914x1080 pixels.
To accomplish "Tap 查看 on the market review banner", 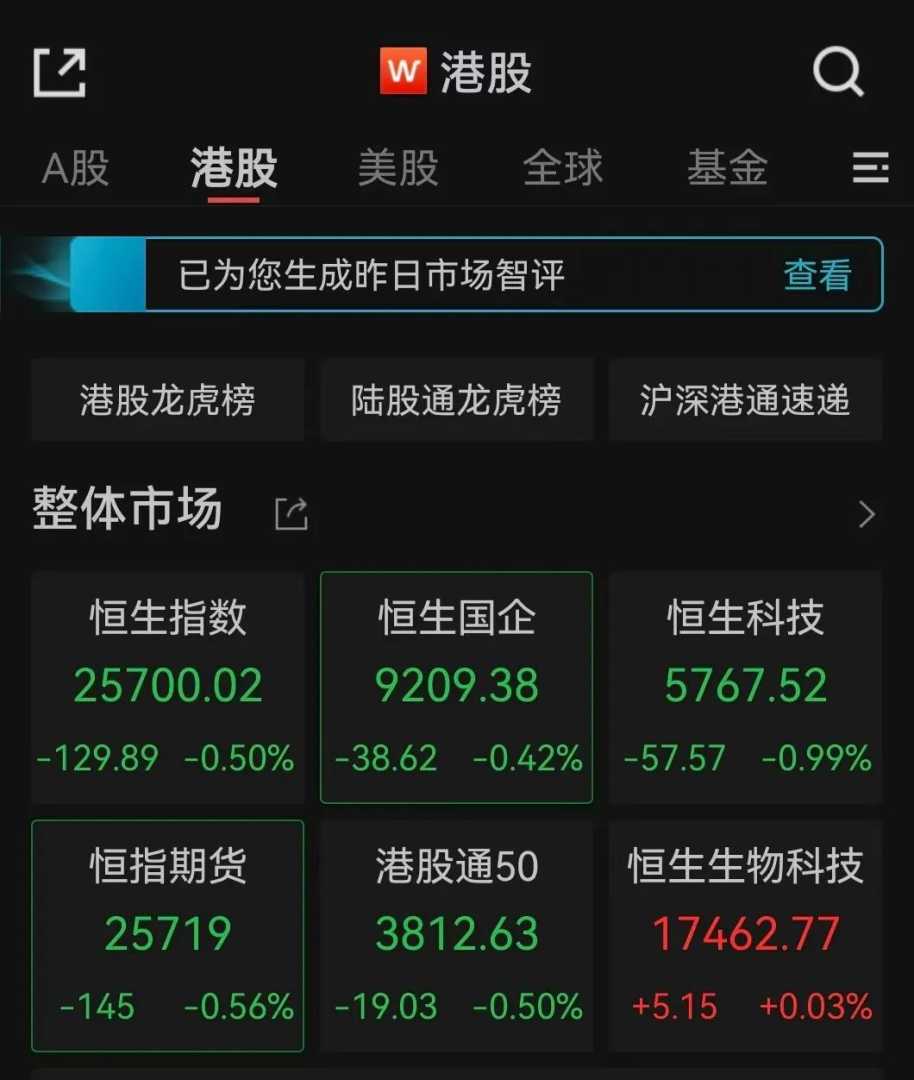I will pos(817,275).
